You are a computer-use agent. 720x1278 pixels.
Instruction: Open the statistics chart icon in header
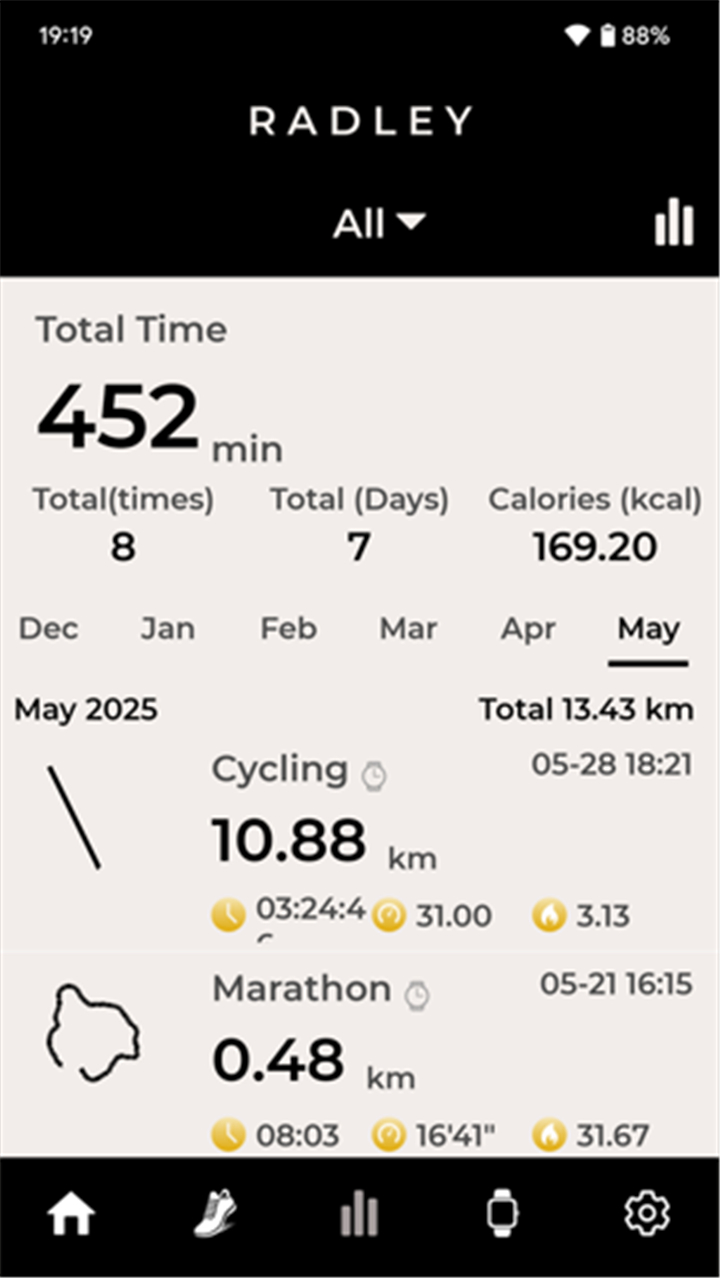pos(674,221)
